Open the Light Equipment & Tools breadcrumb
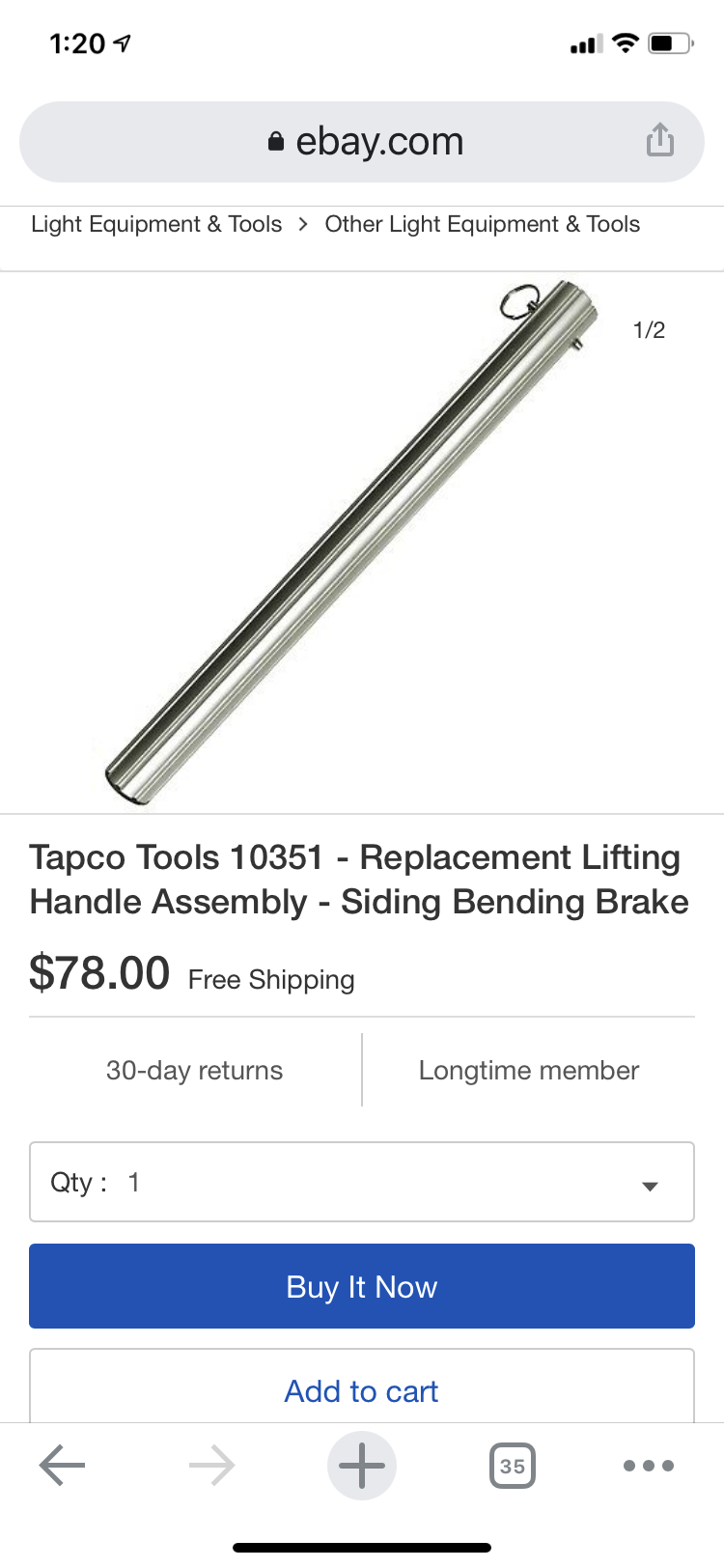 pos(156,224)
